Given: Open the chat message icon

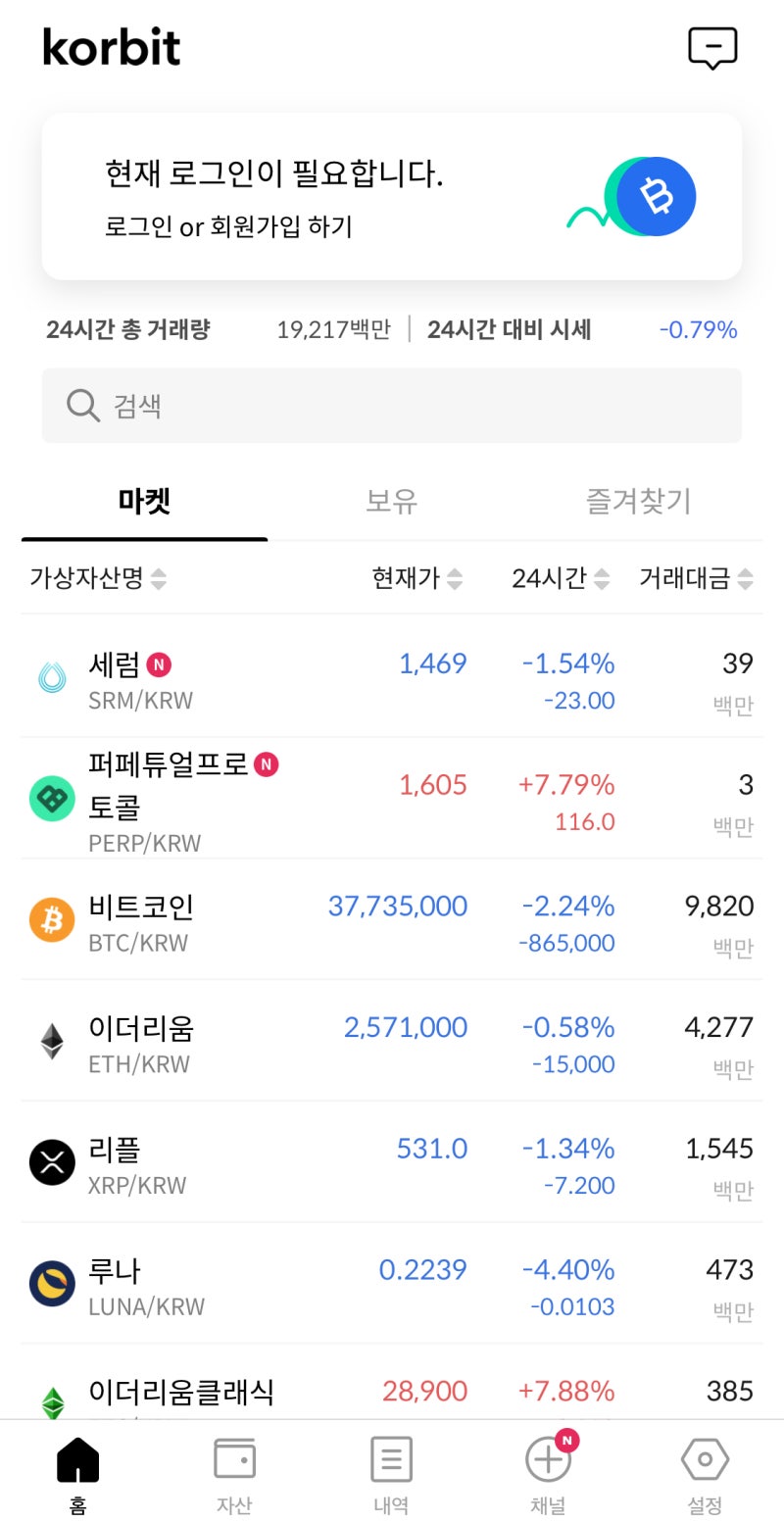Looking at the screenshot, I should [713, 47].
